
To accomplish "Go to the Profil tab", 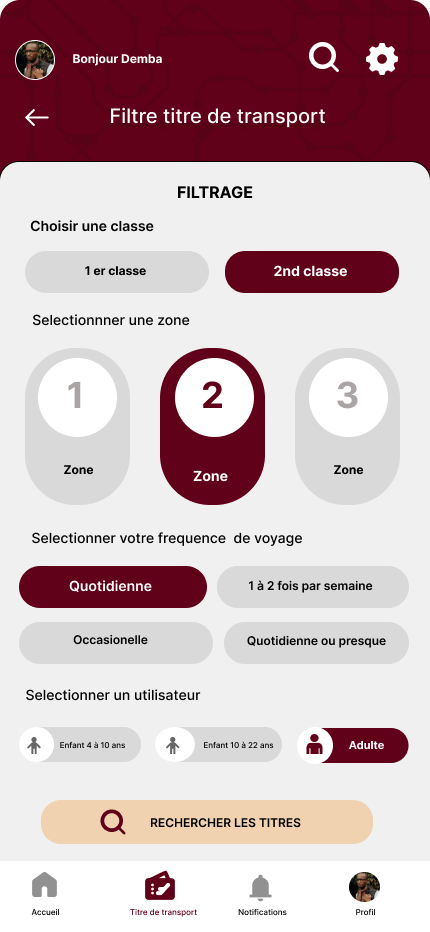I will [365, 894].
